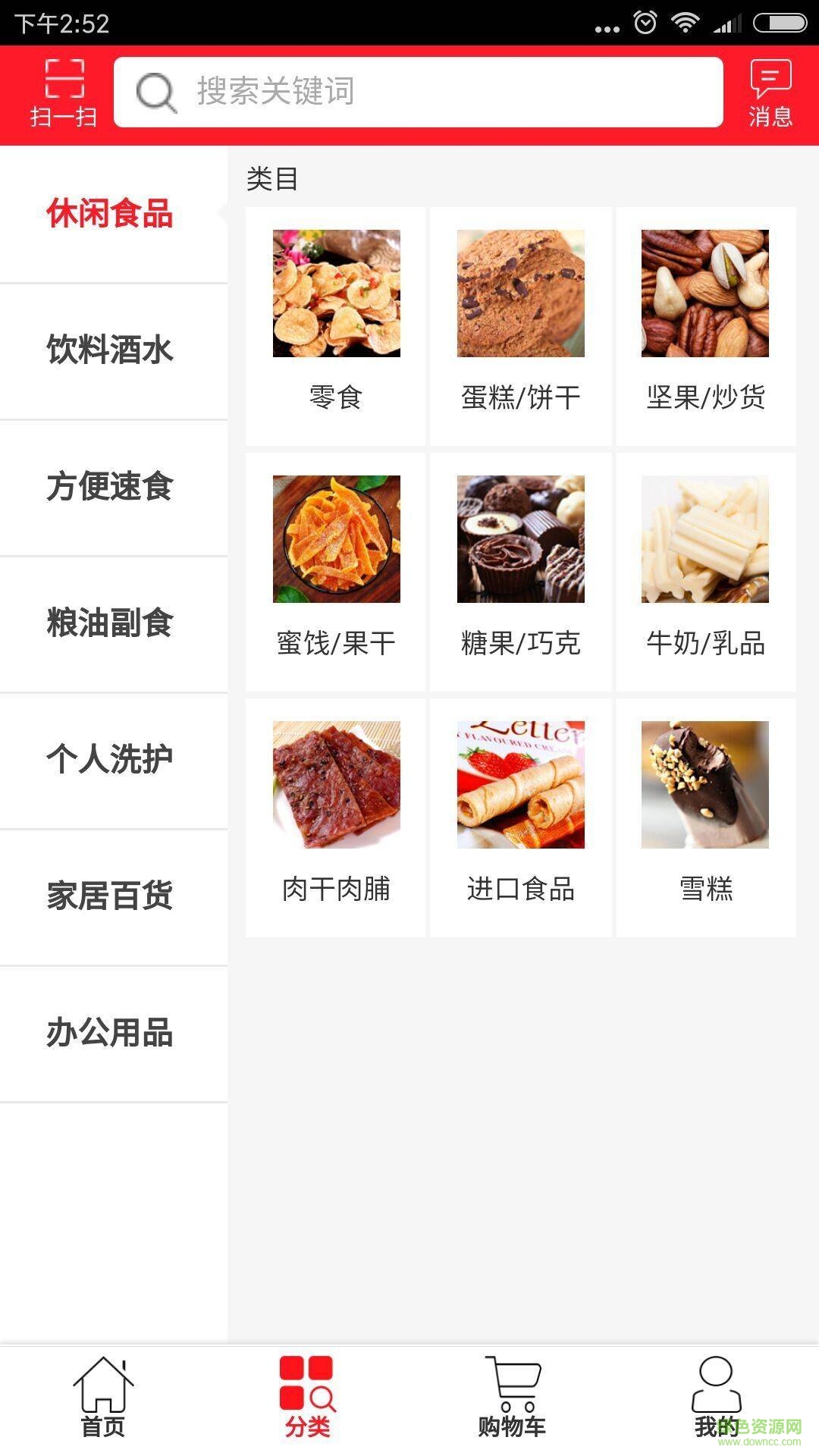Open the 蛋糕/饼干 category link
This screenshot has width=819, height=1456.
[x=520, y=295]
